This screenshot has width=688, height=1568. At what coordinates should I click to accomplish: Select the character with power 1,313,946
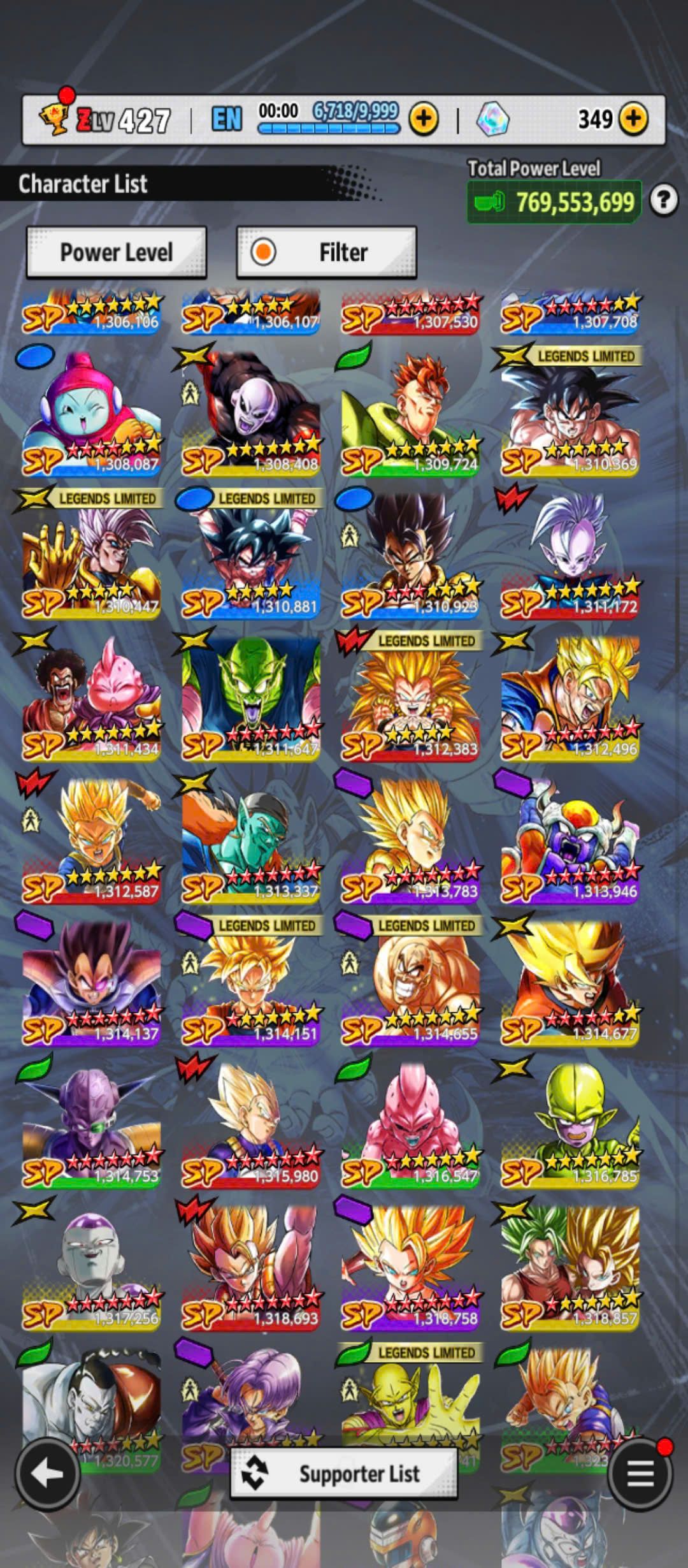tap(570, 840)
